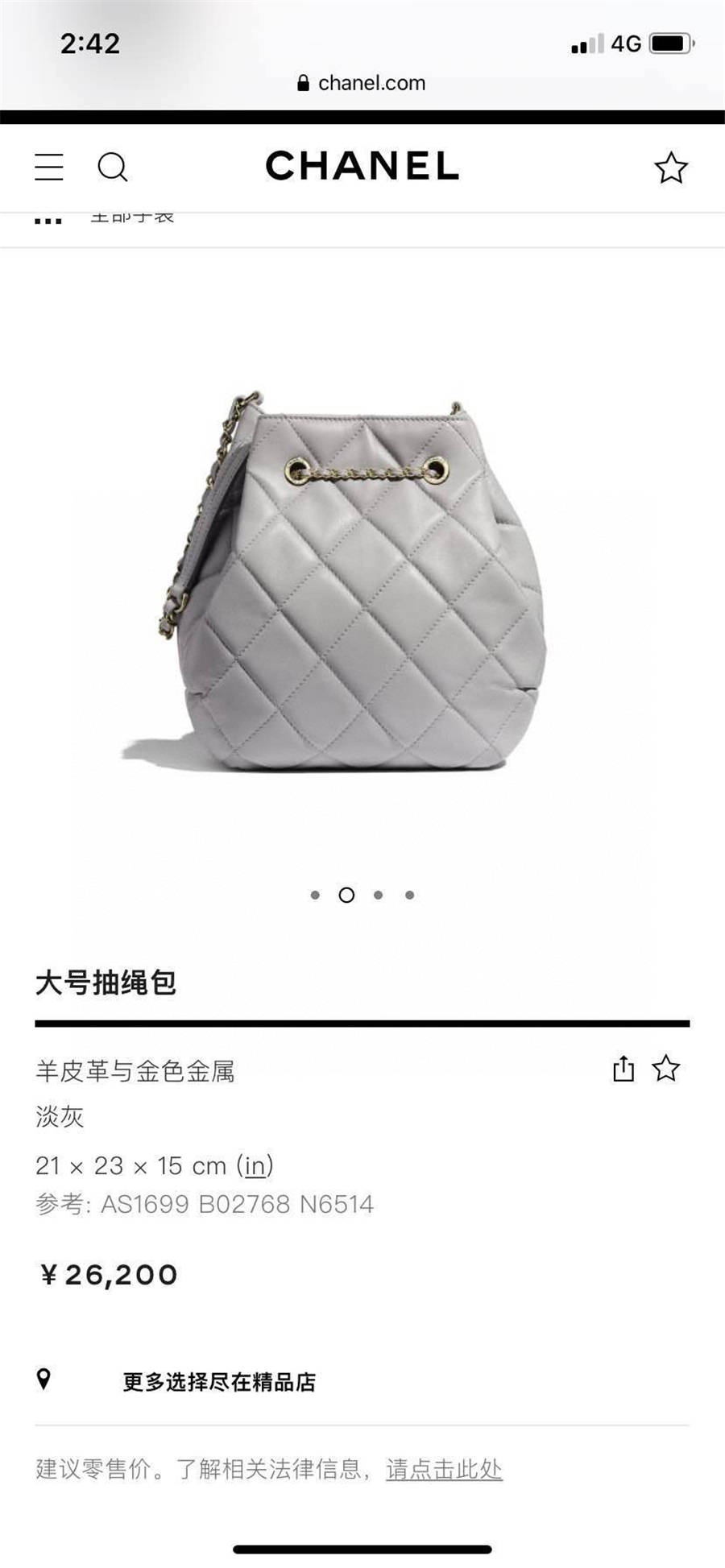The height and width of the screenshot is (1568, 725).
Task: Open the legal information link 请点击此处
Action: click(444, 1469)
